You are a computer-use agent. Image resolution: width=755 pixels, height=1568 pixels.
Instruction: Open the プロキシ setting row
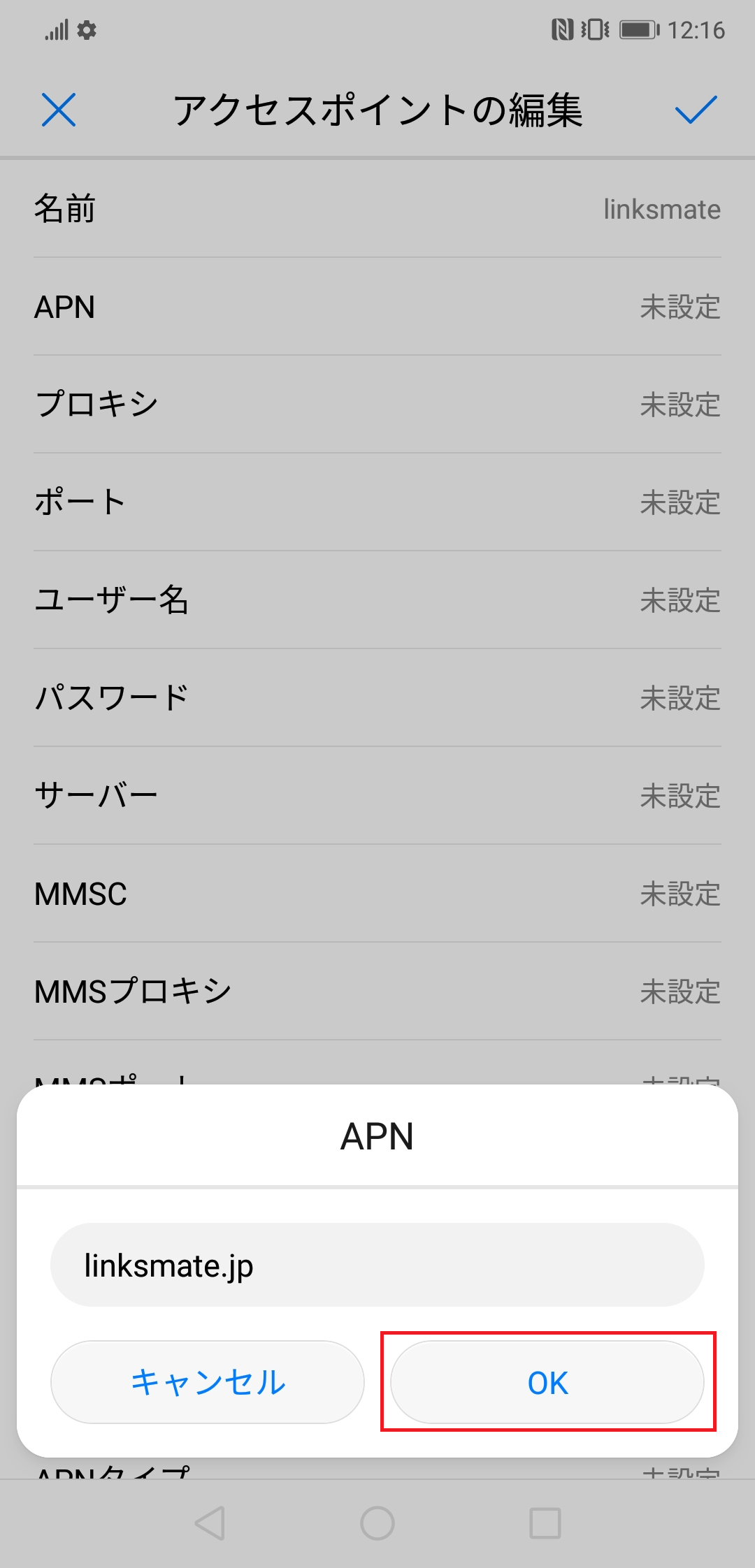pos(377,404)
